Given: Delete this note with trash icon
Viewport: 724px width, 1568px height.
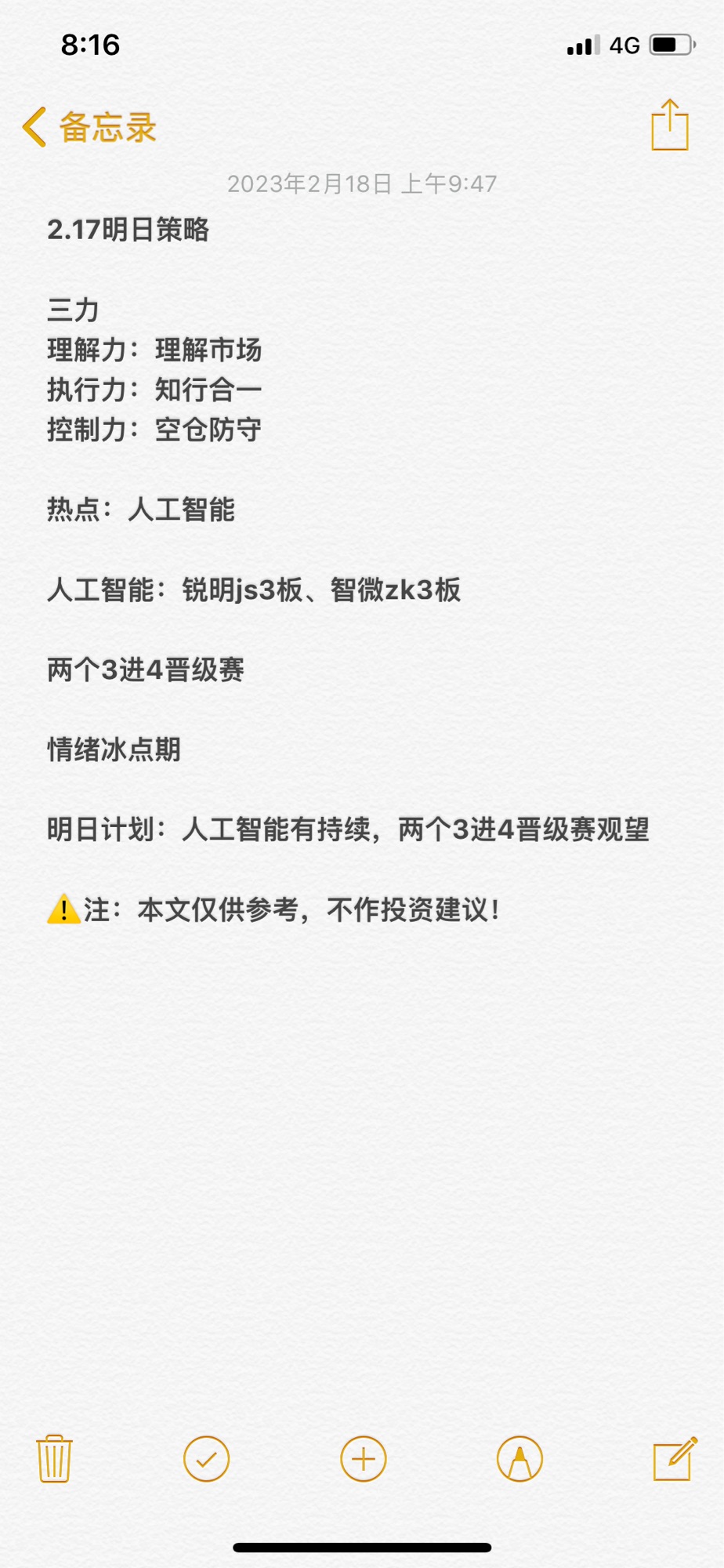Looking at the screenshot, I should coord(54,1458).
